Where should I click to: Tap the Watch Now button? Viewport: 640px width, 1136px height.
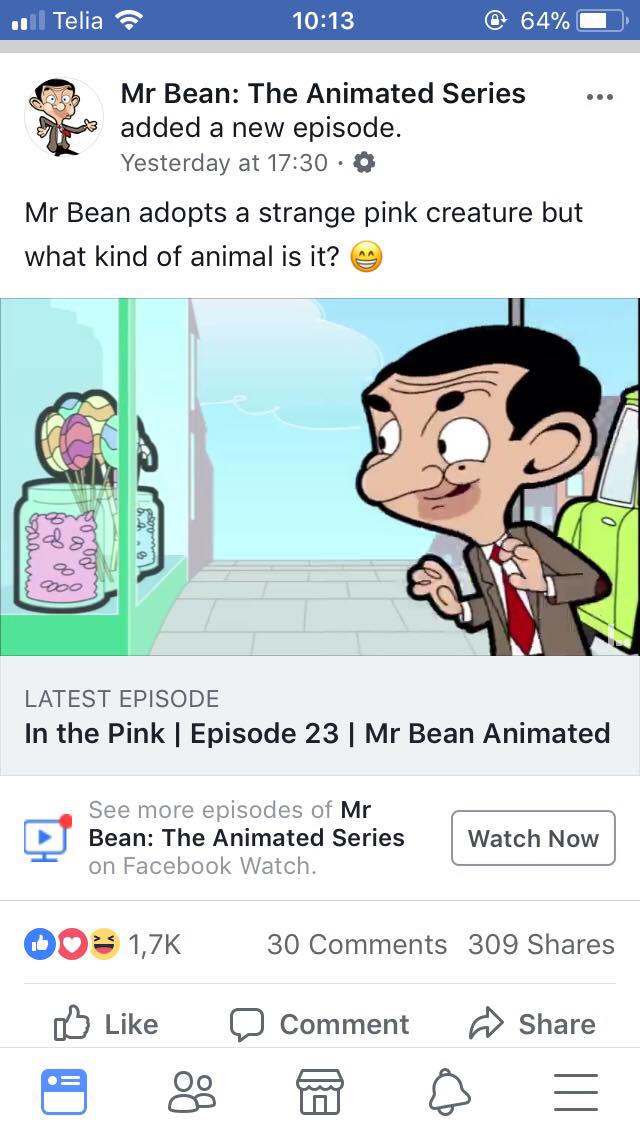tap(533, 838)
